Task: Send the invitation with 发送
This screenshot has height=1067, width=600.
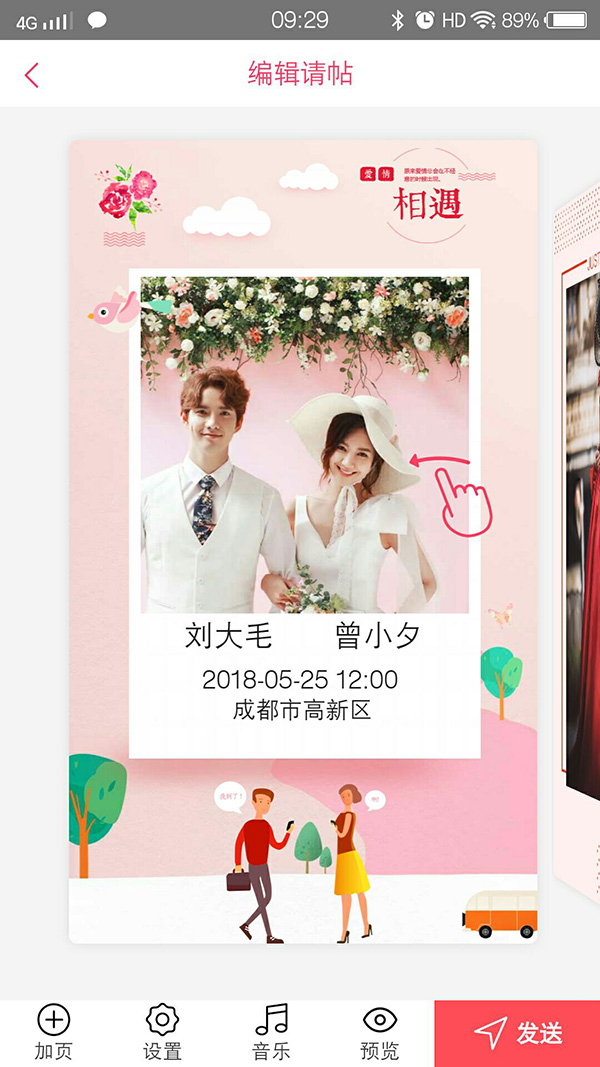Action: [517, 1033]
